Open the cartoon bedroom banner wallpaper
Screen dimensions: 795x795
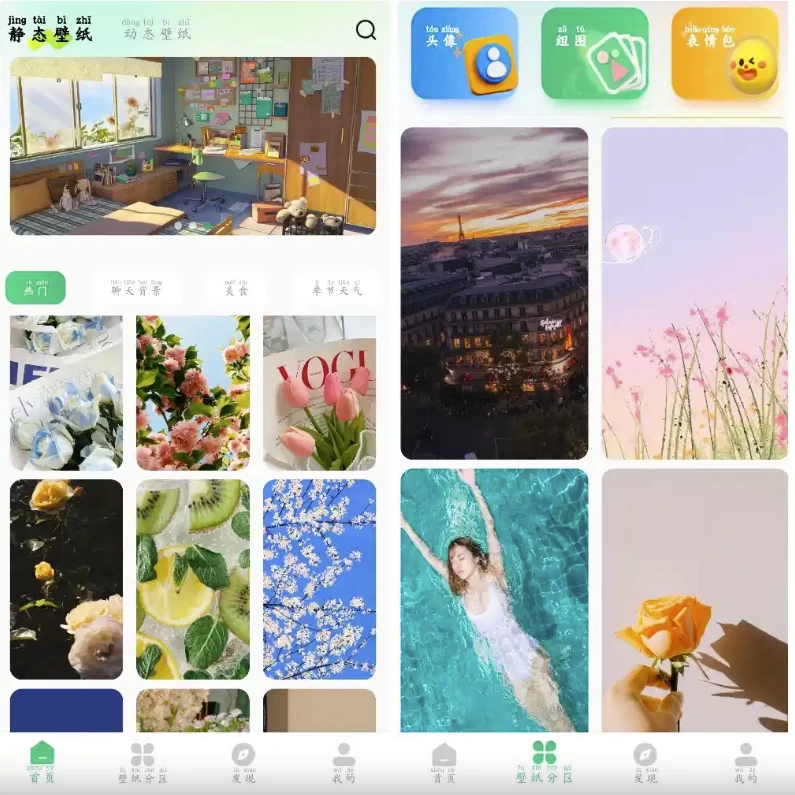tap(193, 146)
